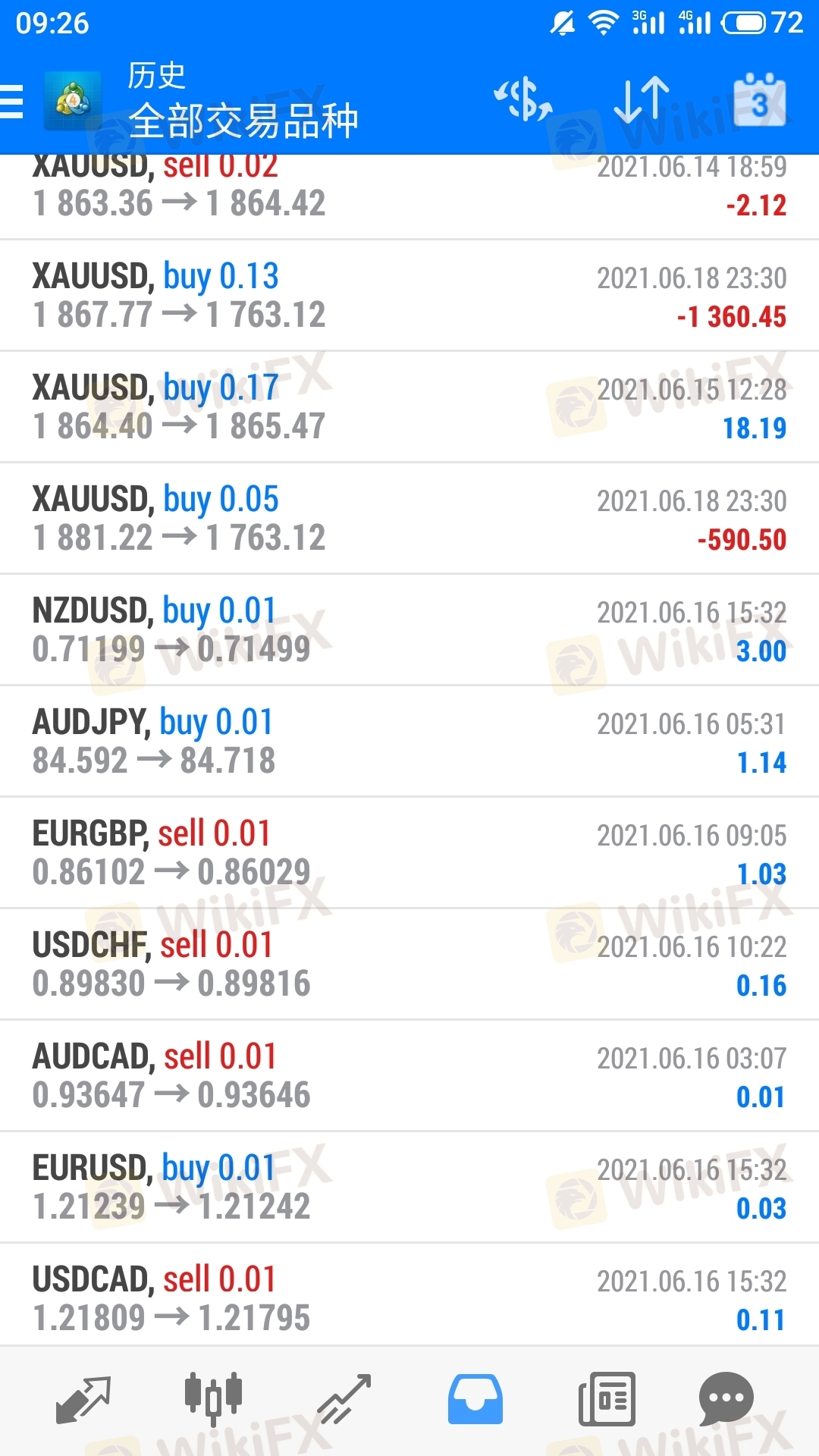
Task: View the USDCHF sell 0.01 trade
Action: [409, 965]
